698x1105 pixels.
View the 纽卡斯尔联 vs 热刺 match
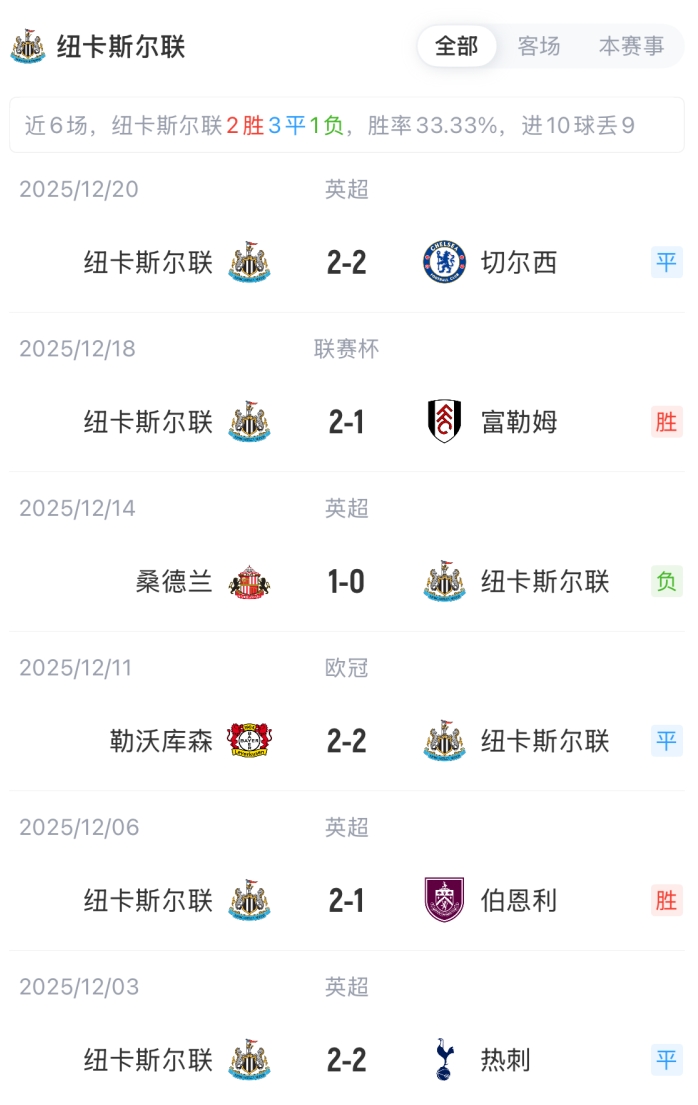[347, 1060]
